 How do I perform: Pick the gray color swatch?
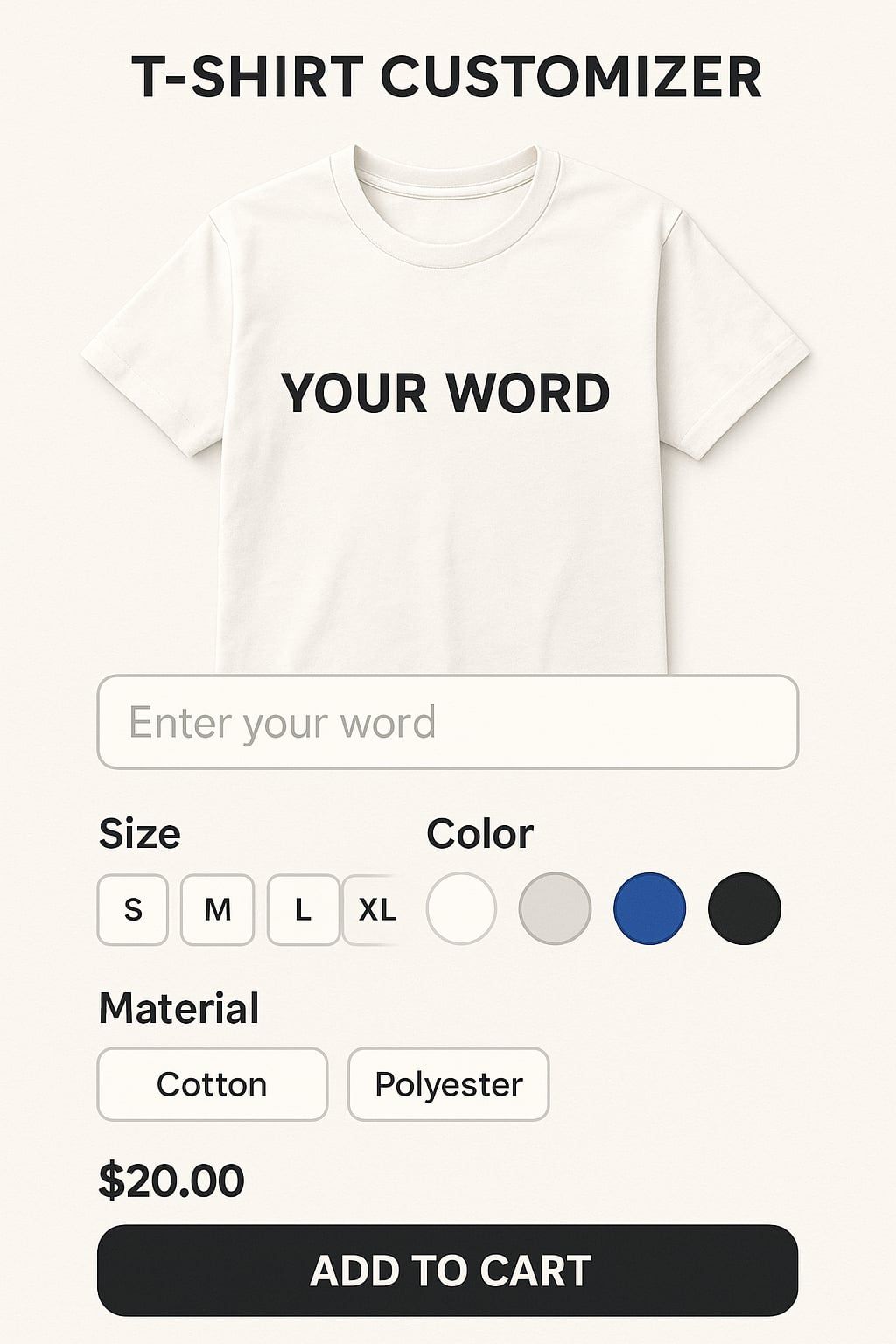pos(555,908)
